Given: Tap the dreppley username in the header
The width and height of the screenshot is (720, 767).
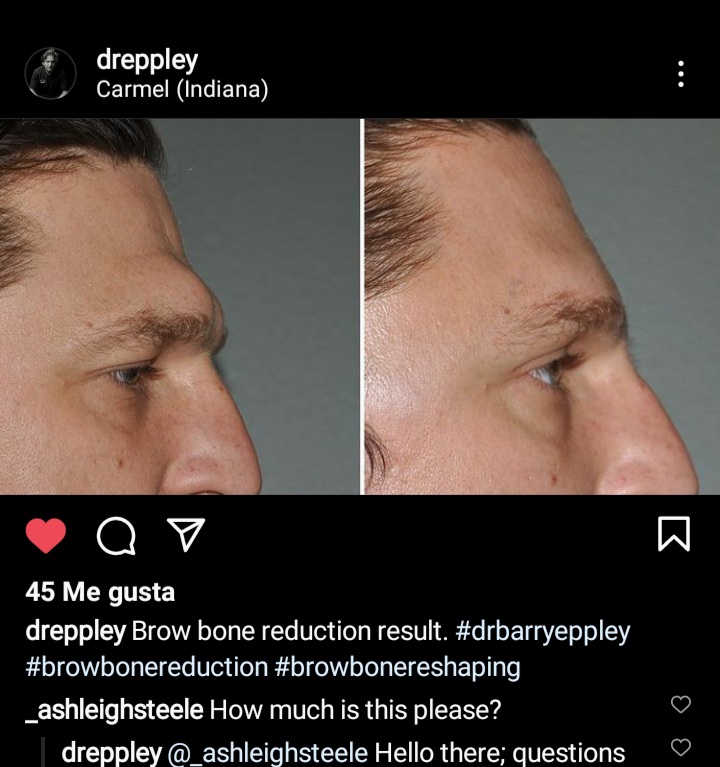Looking at the screenshot, I should (147, 60).
